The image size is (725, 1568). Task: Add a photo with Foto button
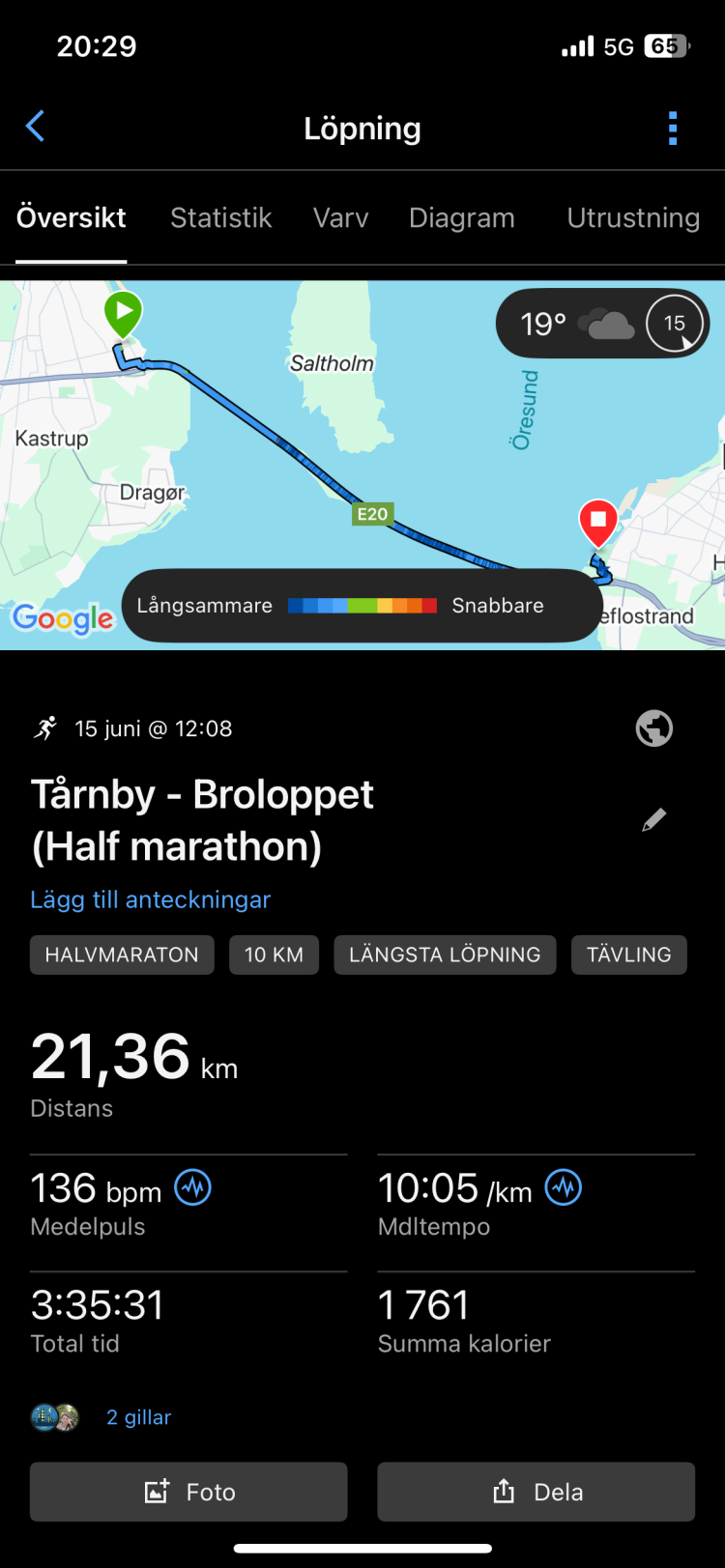(x=188, y=1492)
